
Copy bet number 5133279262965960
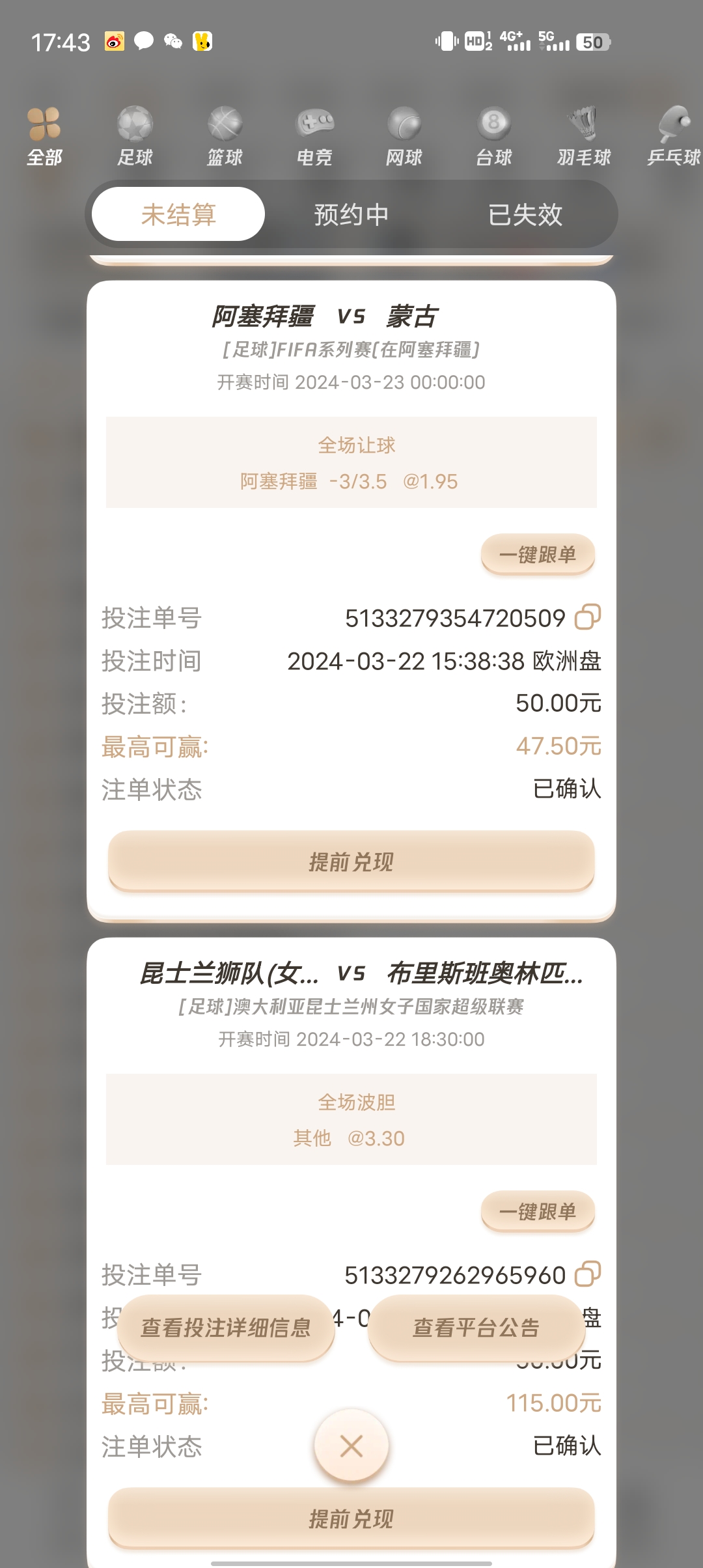point(587,1274)
